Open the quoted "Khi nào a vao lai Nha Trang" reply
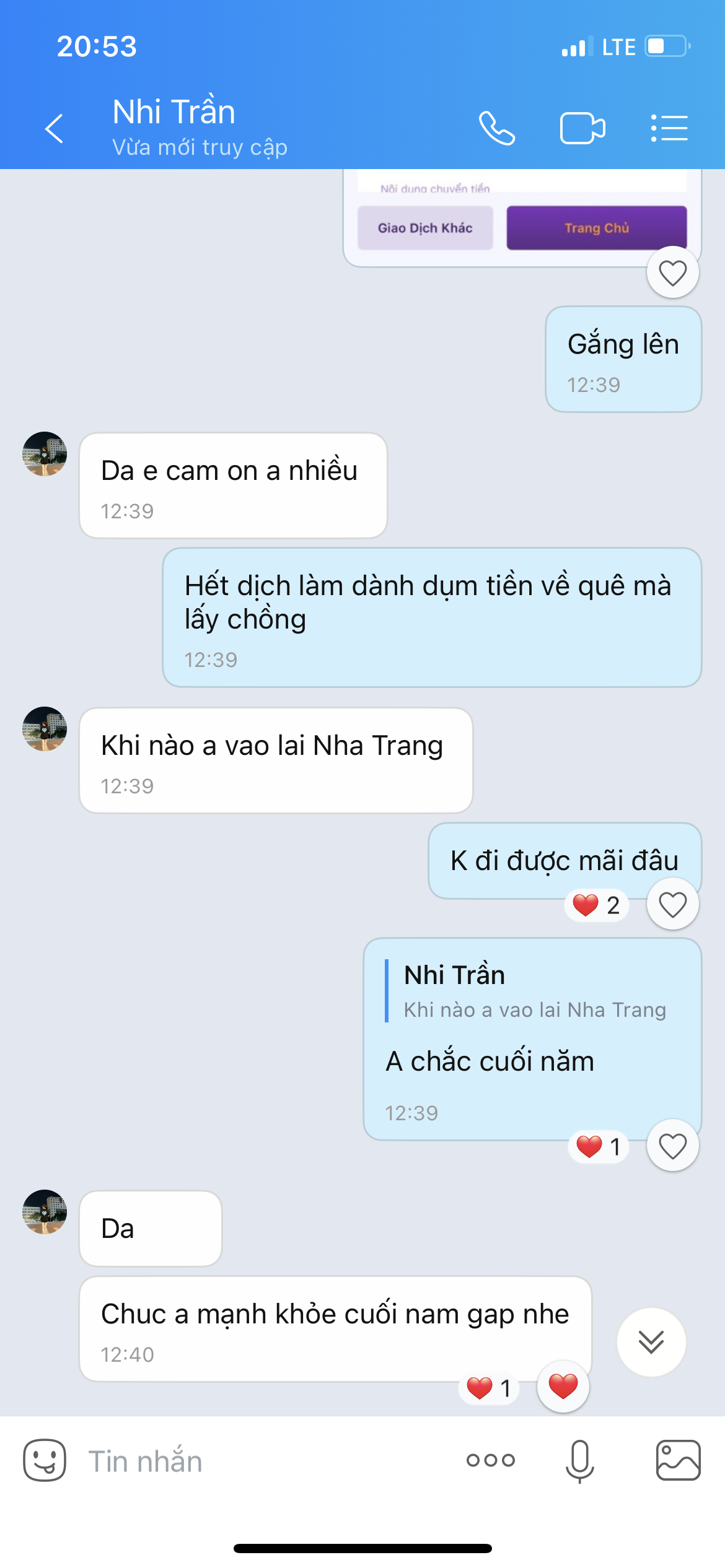The height and width of the screenshot is (1568, 725). pos(533,992)
